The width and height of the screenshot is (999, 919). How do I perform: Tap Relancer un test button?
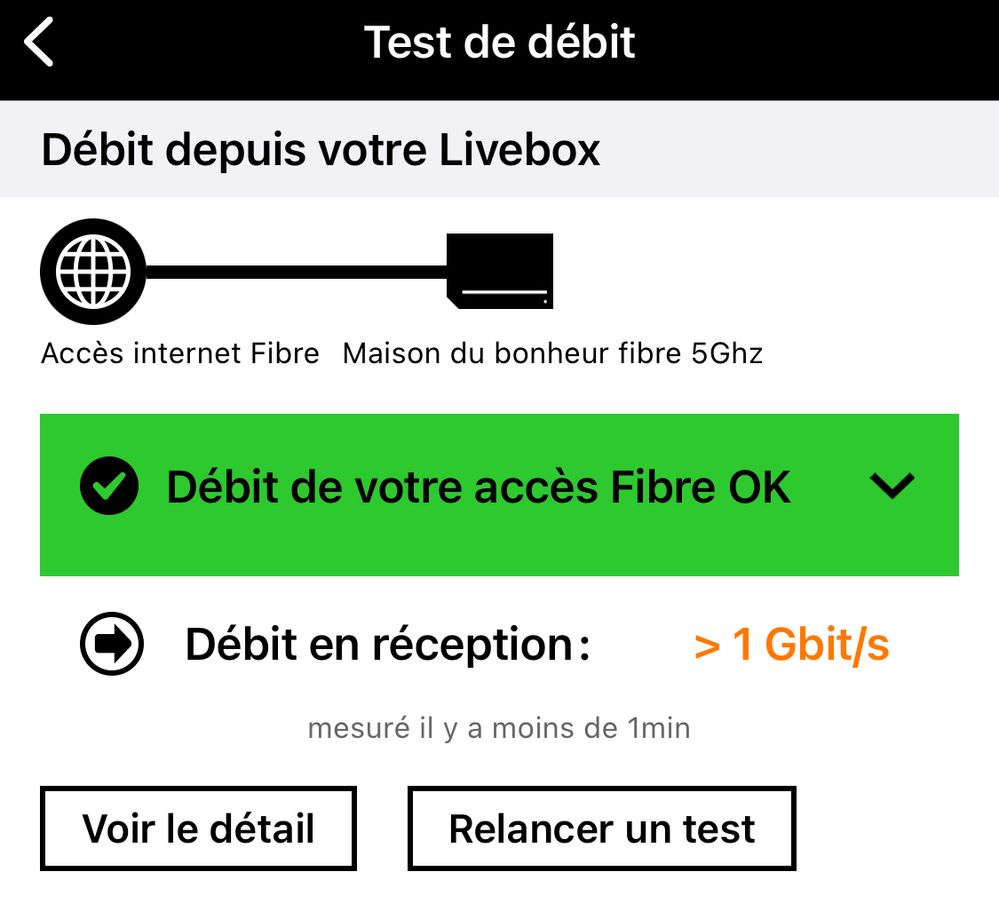point(602,829)
